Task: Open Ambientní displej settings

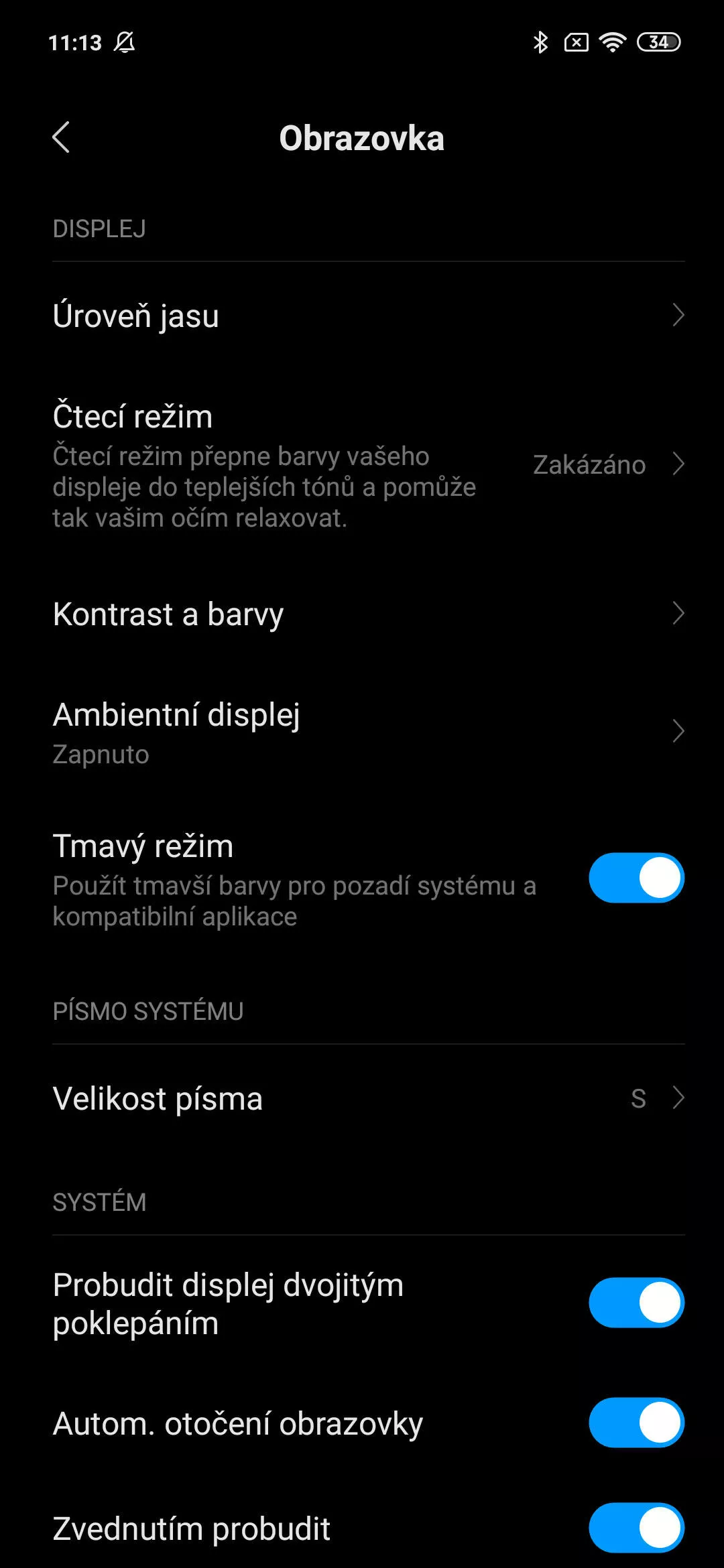Action: pos(362,731)
